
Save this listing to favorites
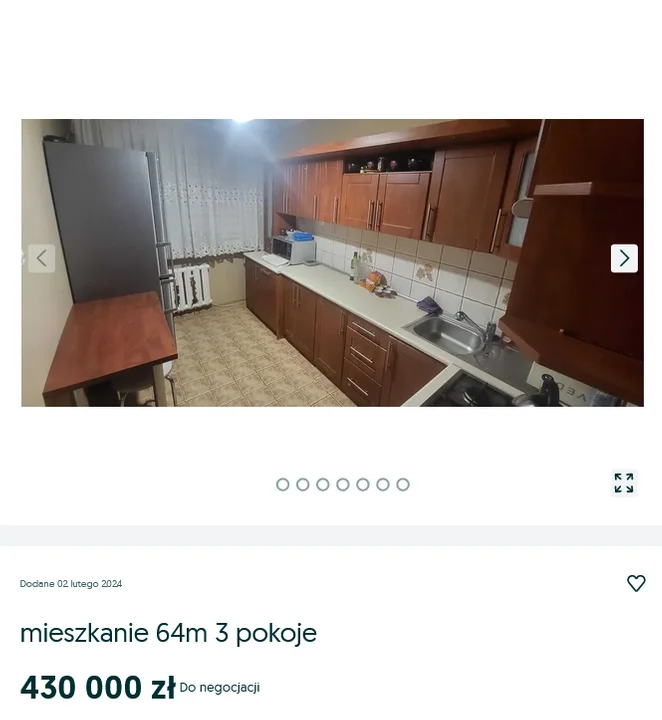pos(636,583)
